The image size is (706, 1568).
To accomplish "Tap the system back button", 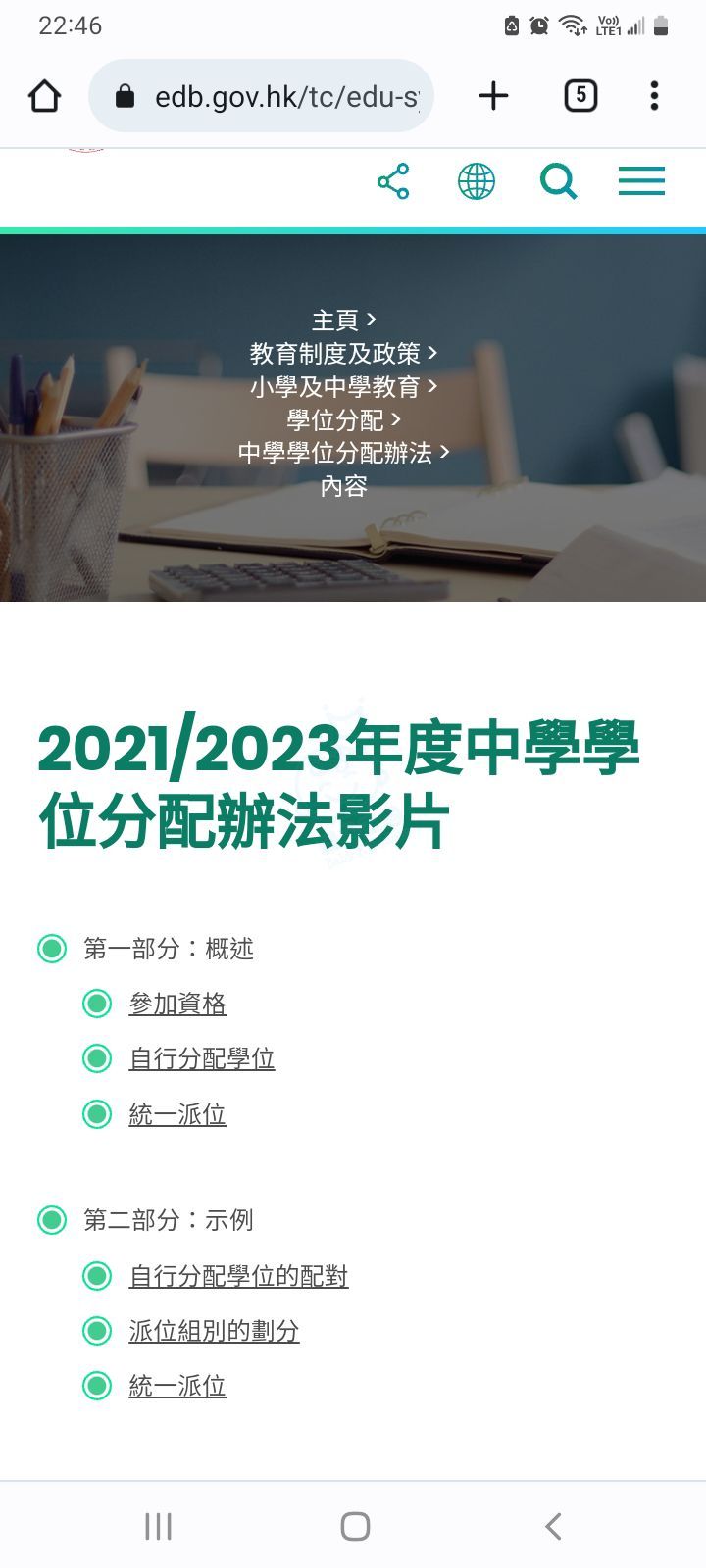I will click(553, 1526).
